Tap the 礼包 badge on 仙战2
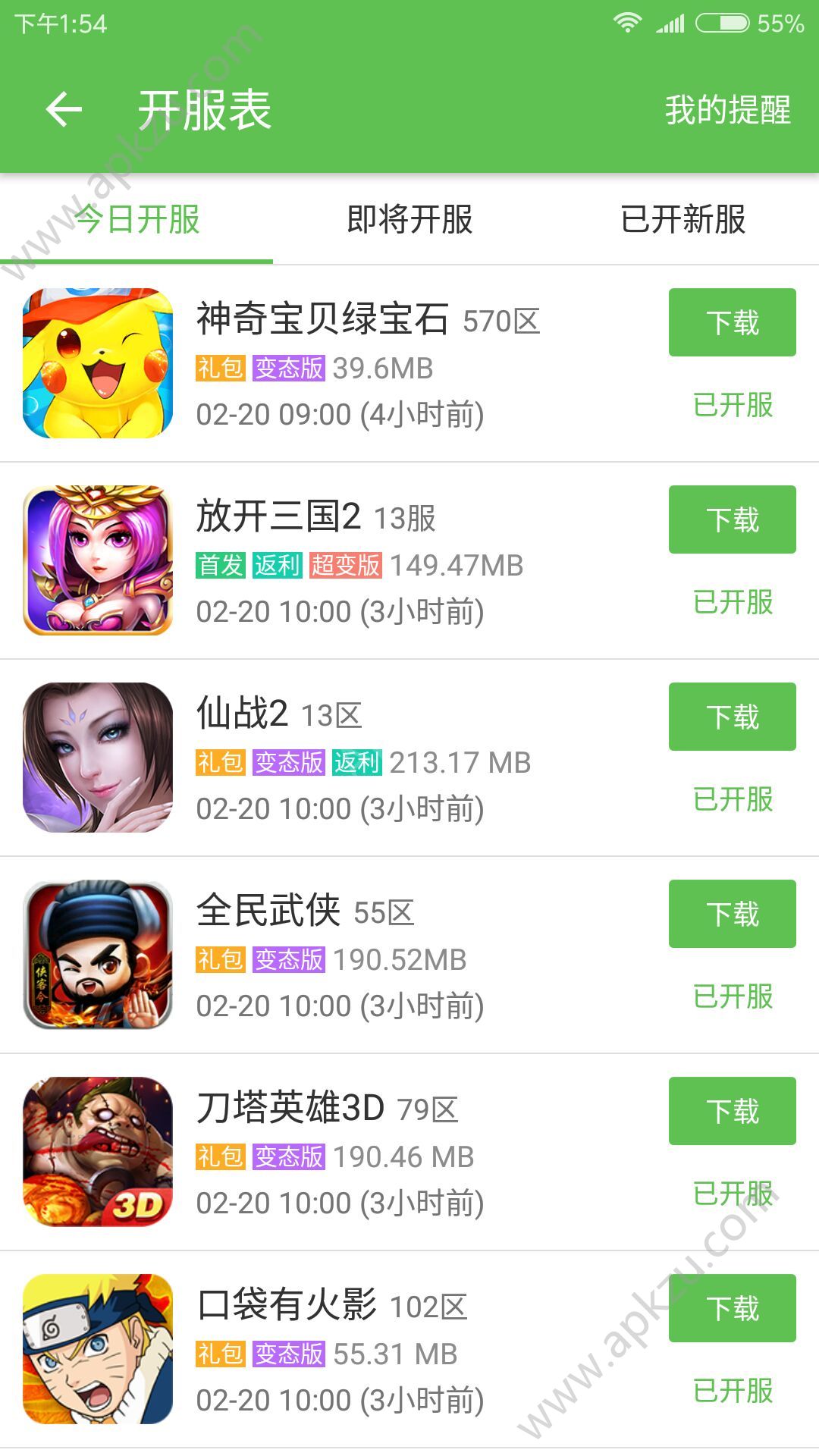Screen dimensions: 819x1456 click(219, 764)
